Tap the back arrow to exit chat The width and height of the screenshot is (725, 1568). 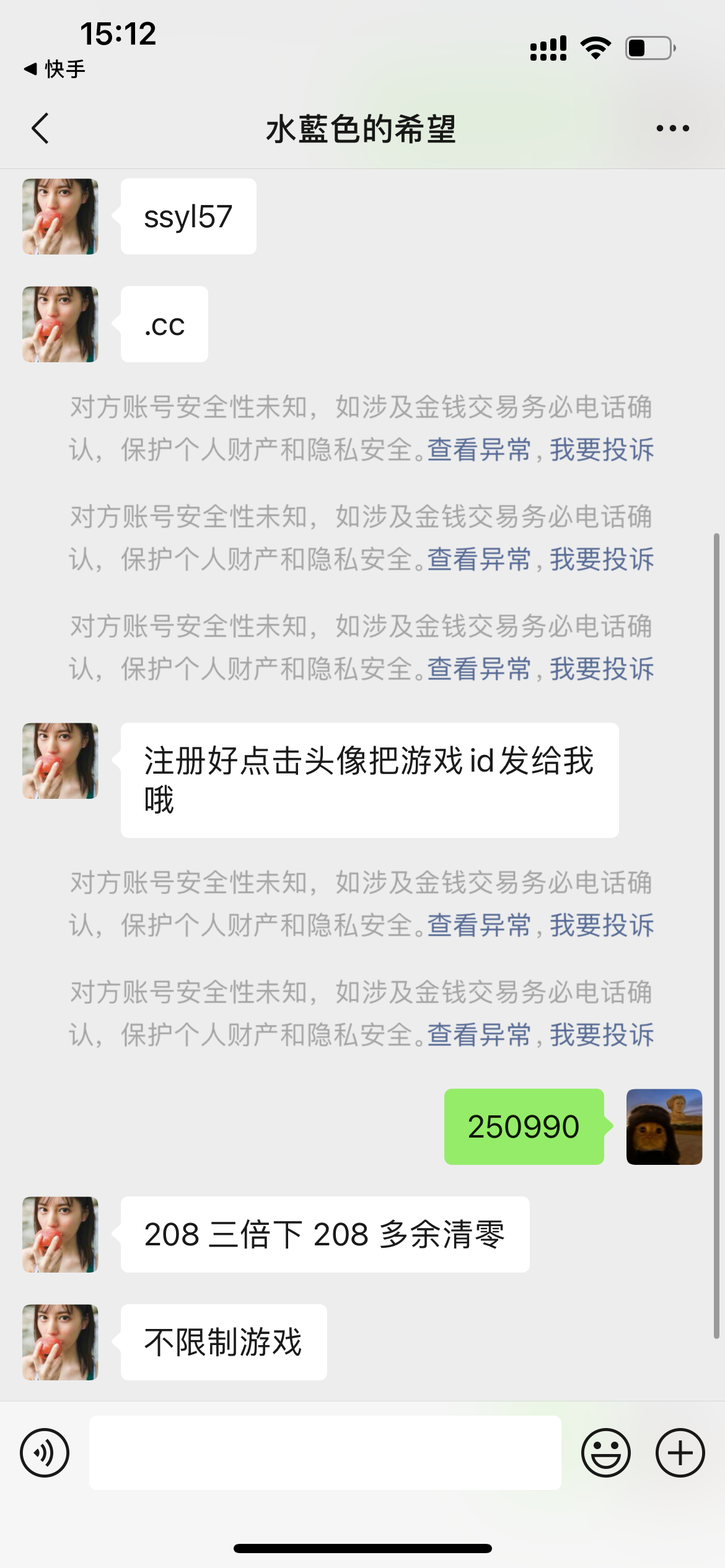coord(40,128)
